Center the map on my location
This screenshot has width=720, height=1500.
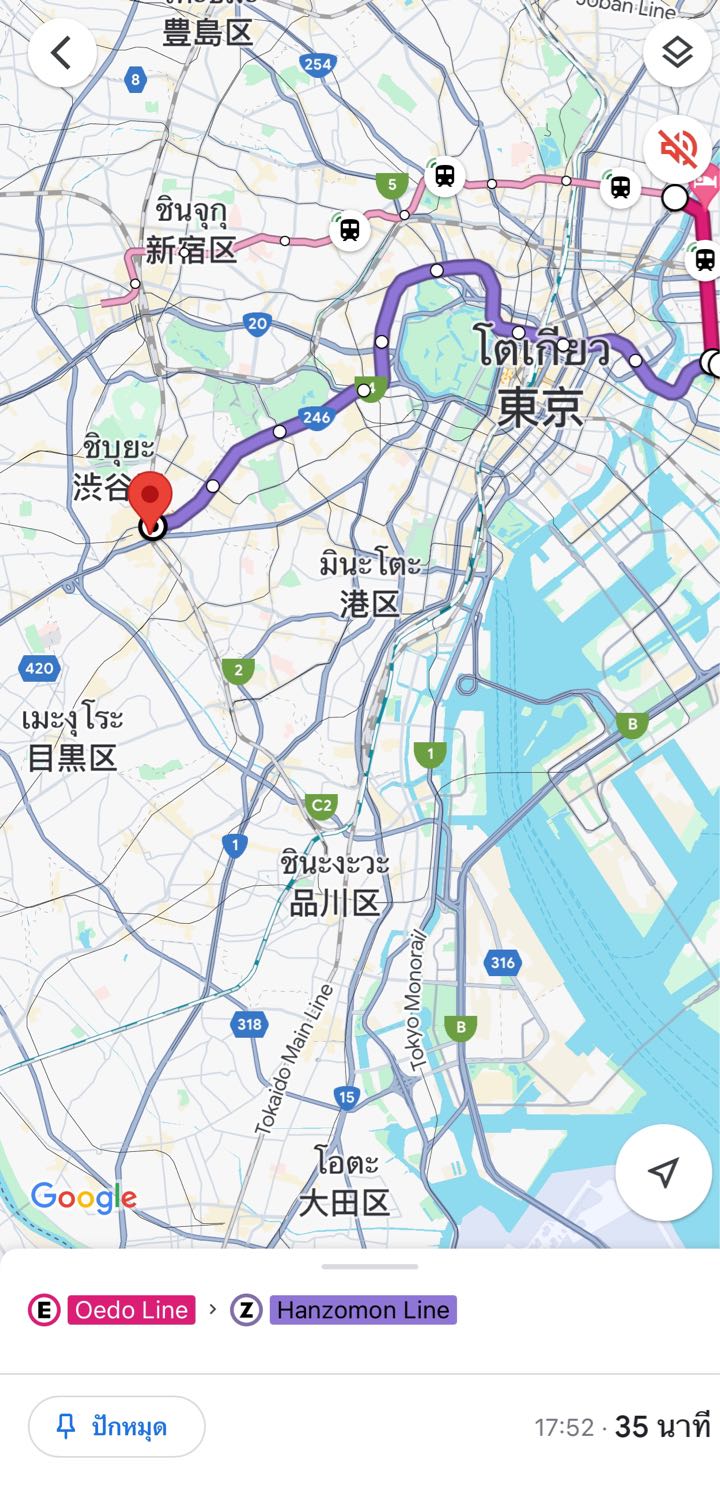click(x=663, y=1172)
